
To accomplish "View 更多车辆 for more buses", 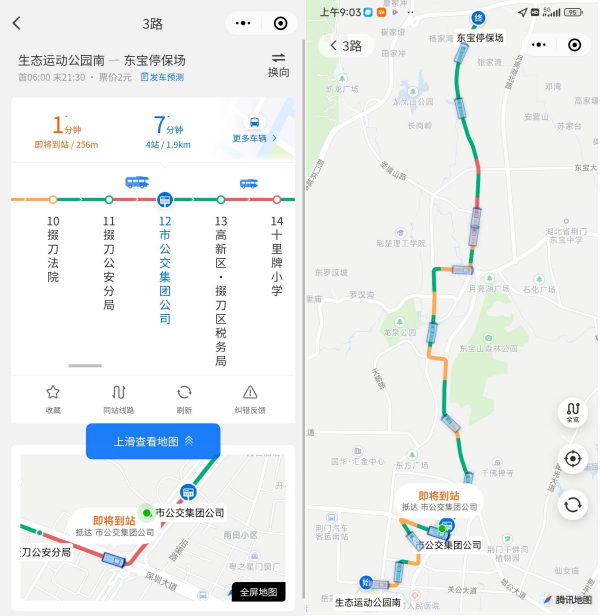I will tap(254, 130).
